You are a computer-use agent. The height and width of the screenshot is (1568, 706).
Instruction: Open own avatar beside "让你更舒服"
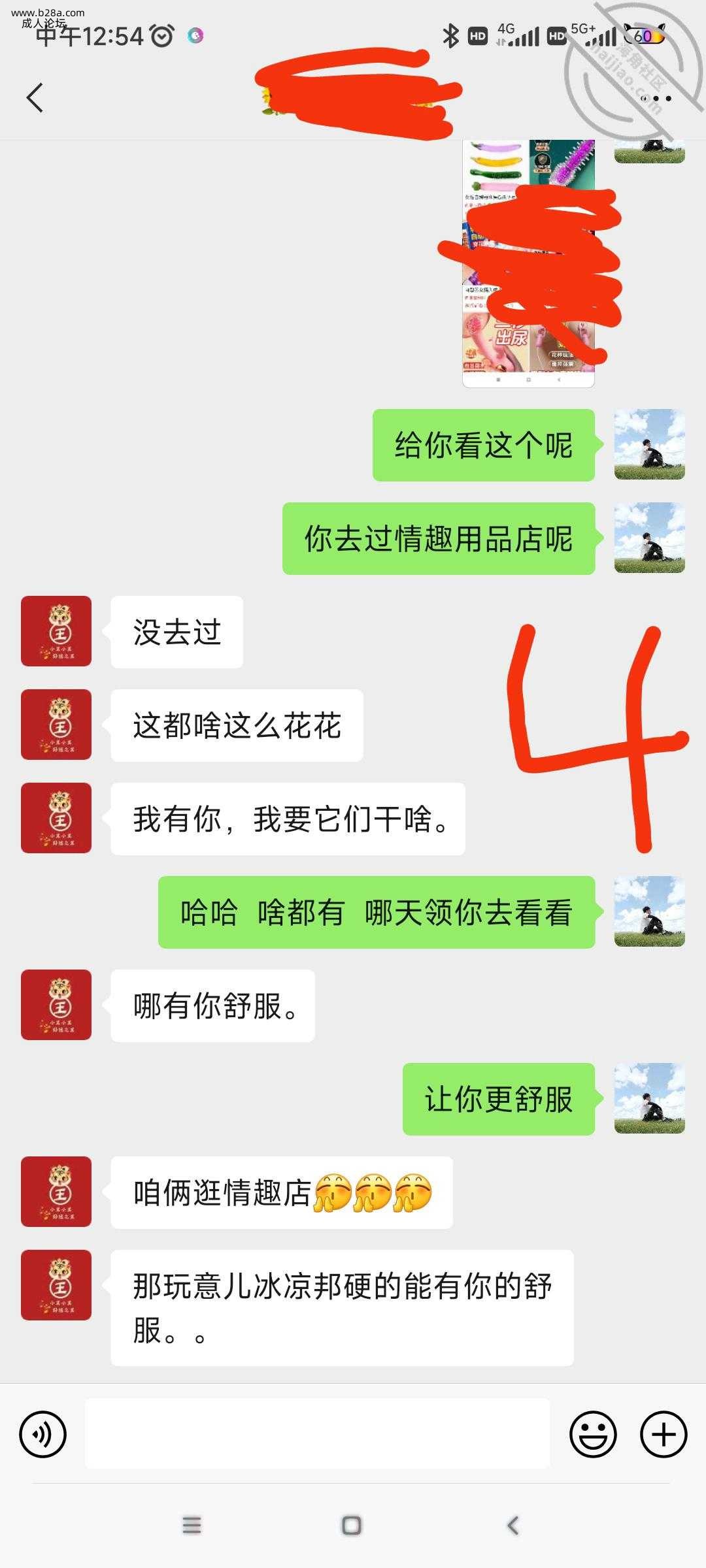pyautogui.click(x=649, y=1098)
